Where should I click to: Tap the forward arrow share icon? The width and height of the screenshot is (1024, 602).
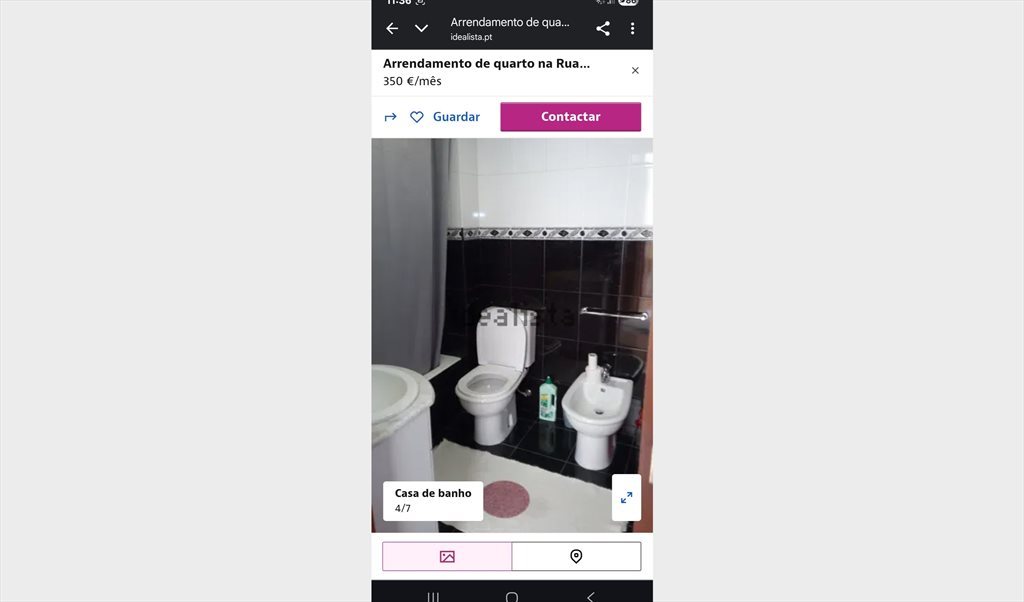391,117
